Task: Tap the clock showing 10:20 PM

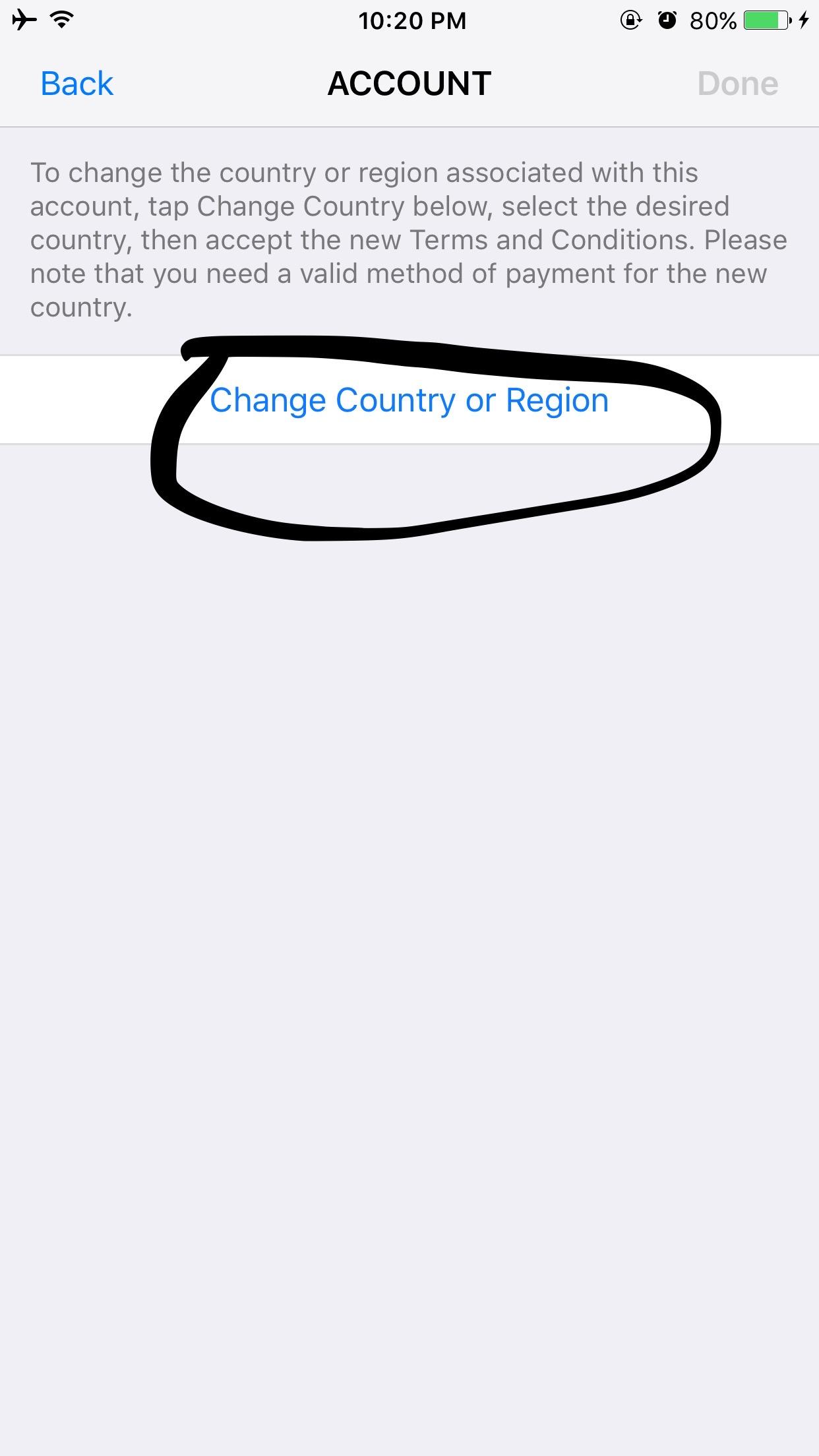Action: 414,20
